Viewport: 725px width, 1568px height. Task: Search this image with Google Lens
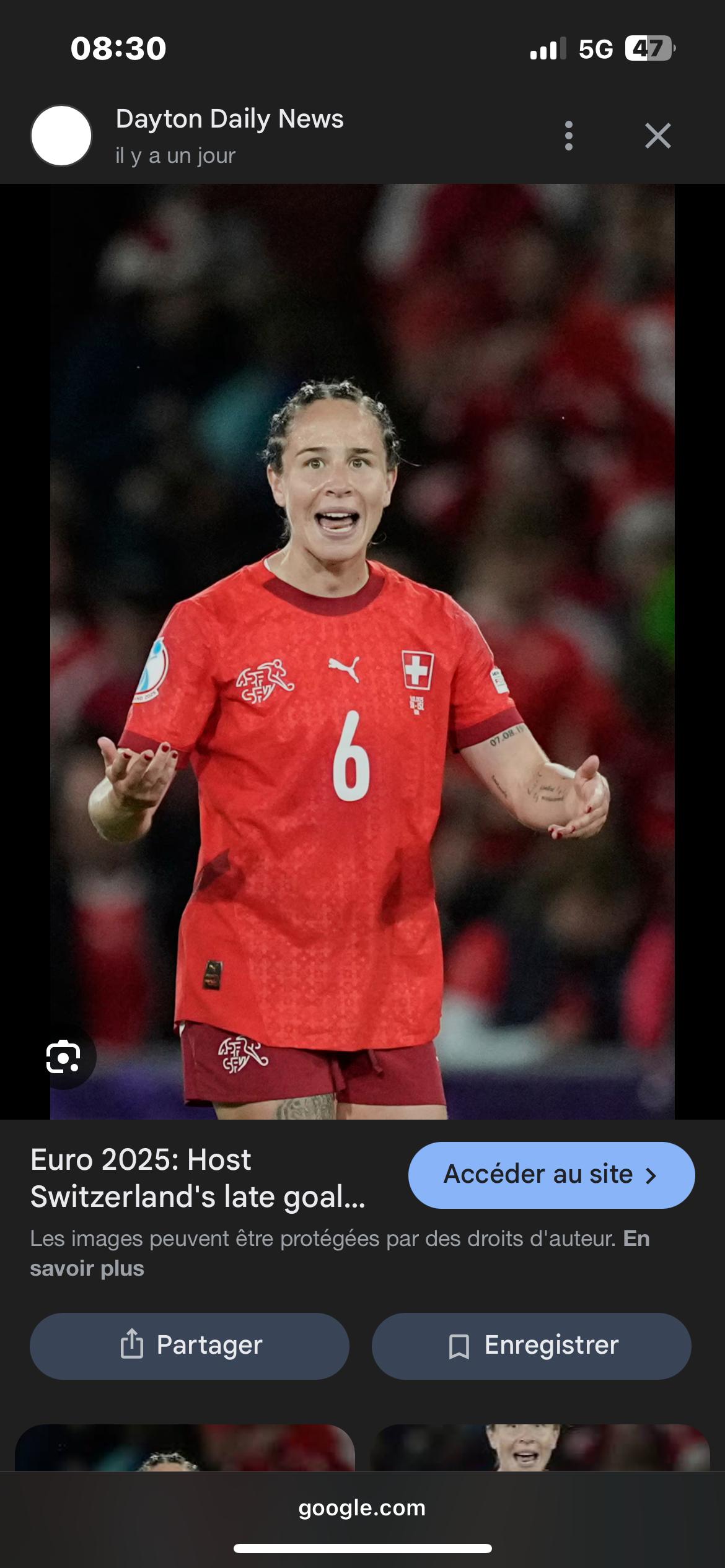point(63,1056)
